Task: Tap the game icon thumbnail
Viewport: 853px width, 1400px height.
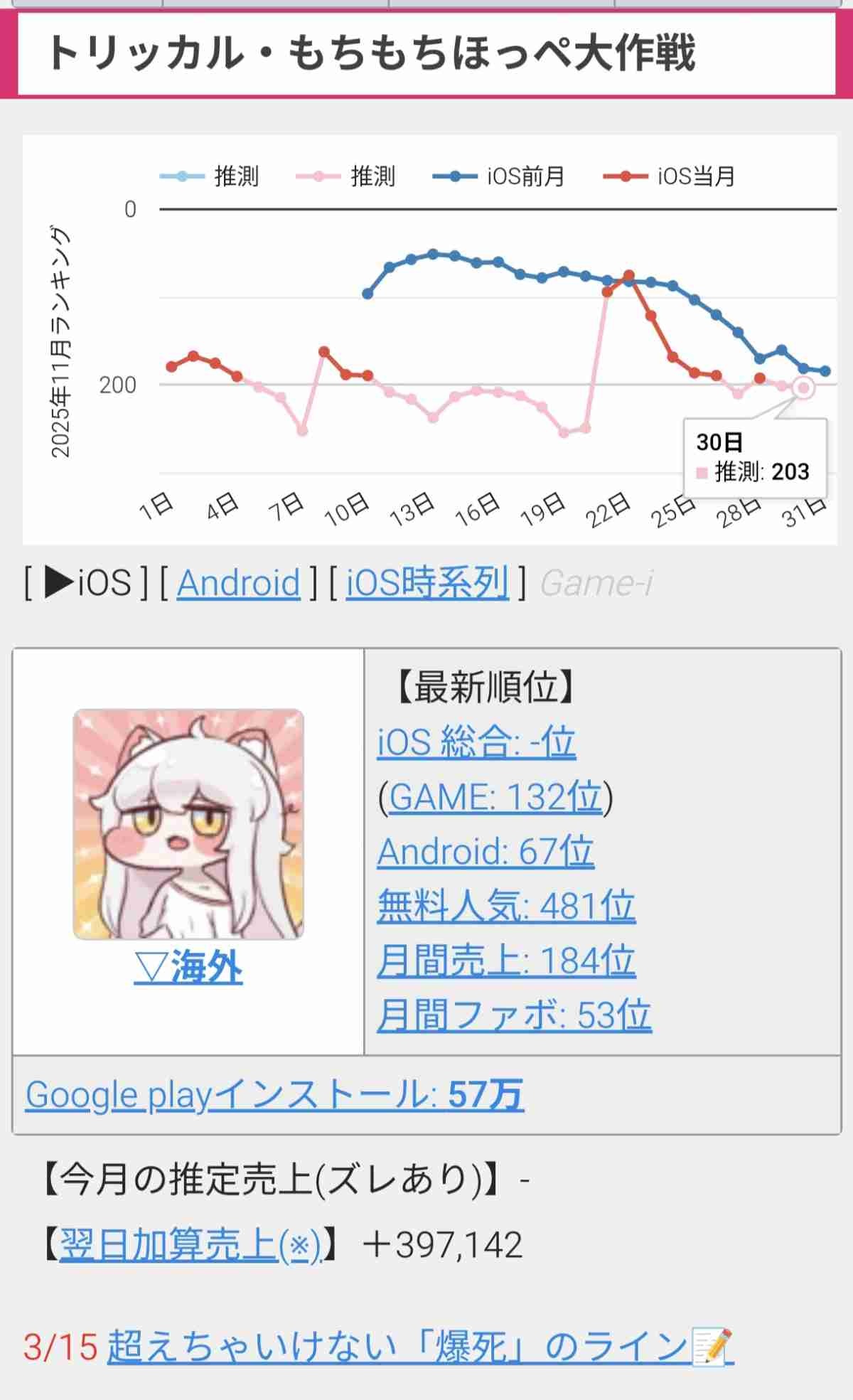Action: [188, 824]
